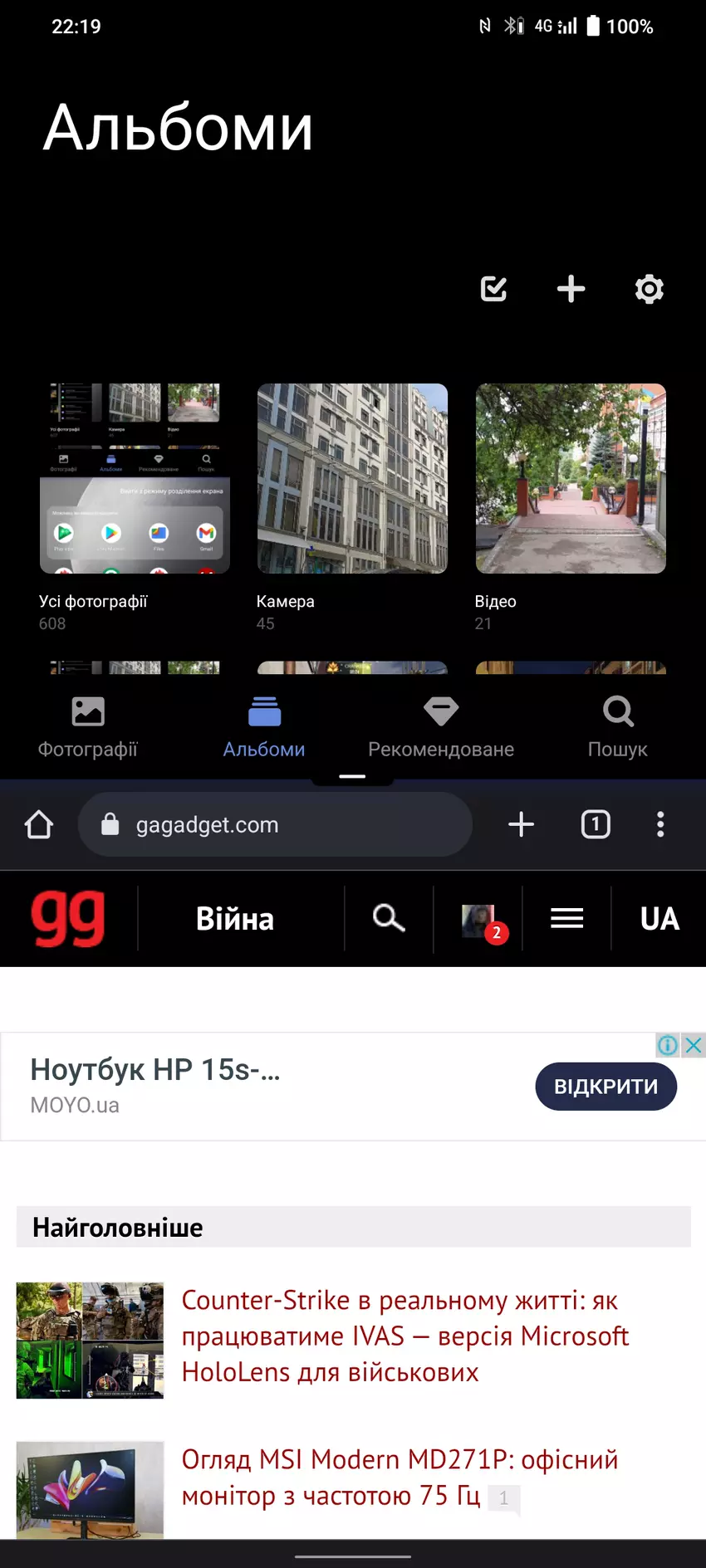Screen dimensions: 706x1568
Task: Read the Counter-Strike IVAS HoloLens article
Action: point(404,1336)
